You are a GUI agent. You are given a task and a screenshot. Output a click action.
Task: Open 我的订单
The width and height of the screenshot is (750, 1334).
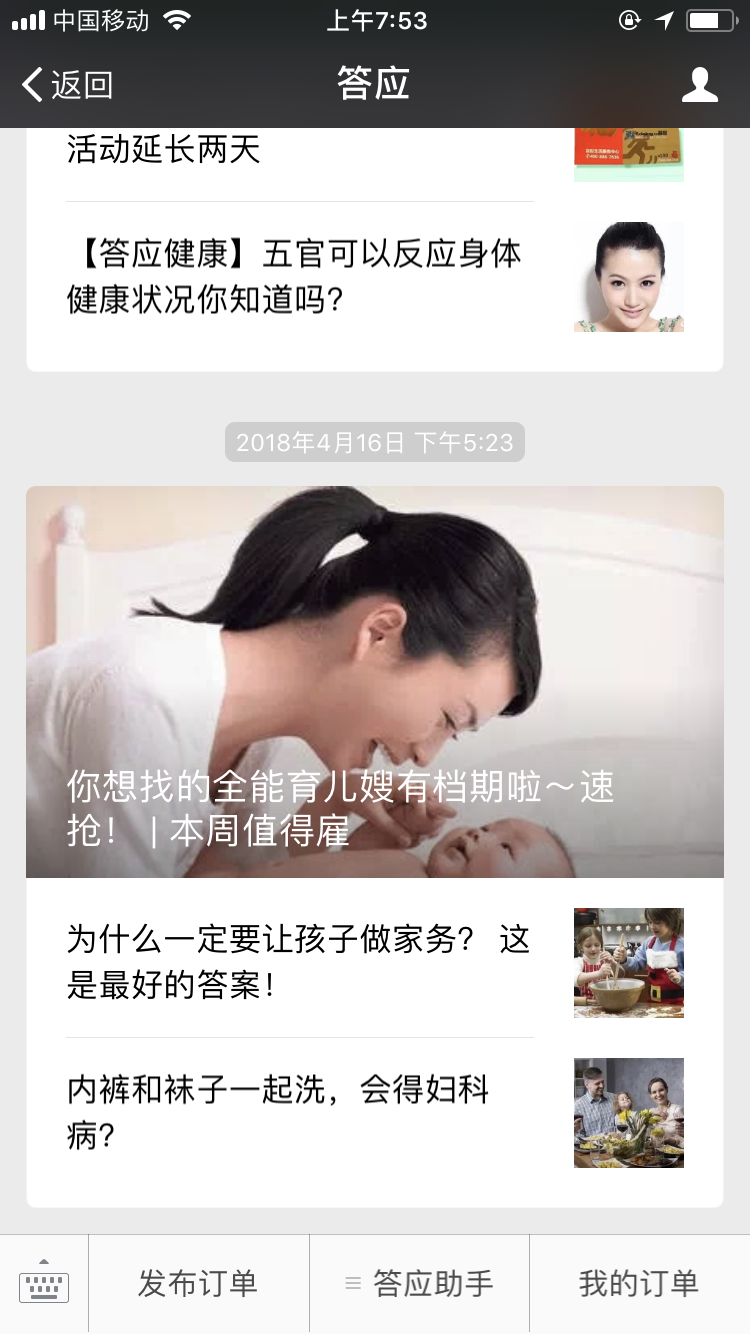638,1283
